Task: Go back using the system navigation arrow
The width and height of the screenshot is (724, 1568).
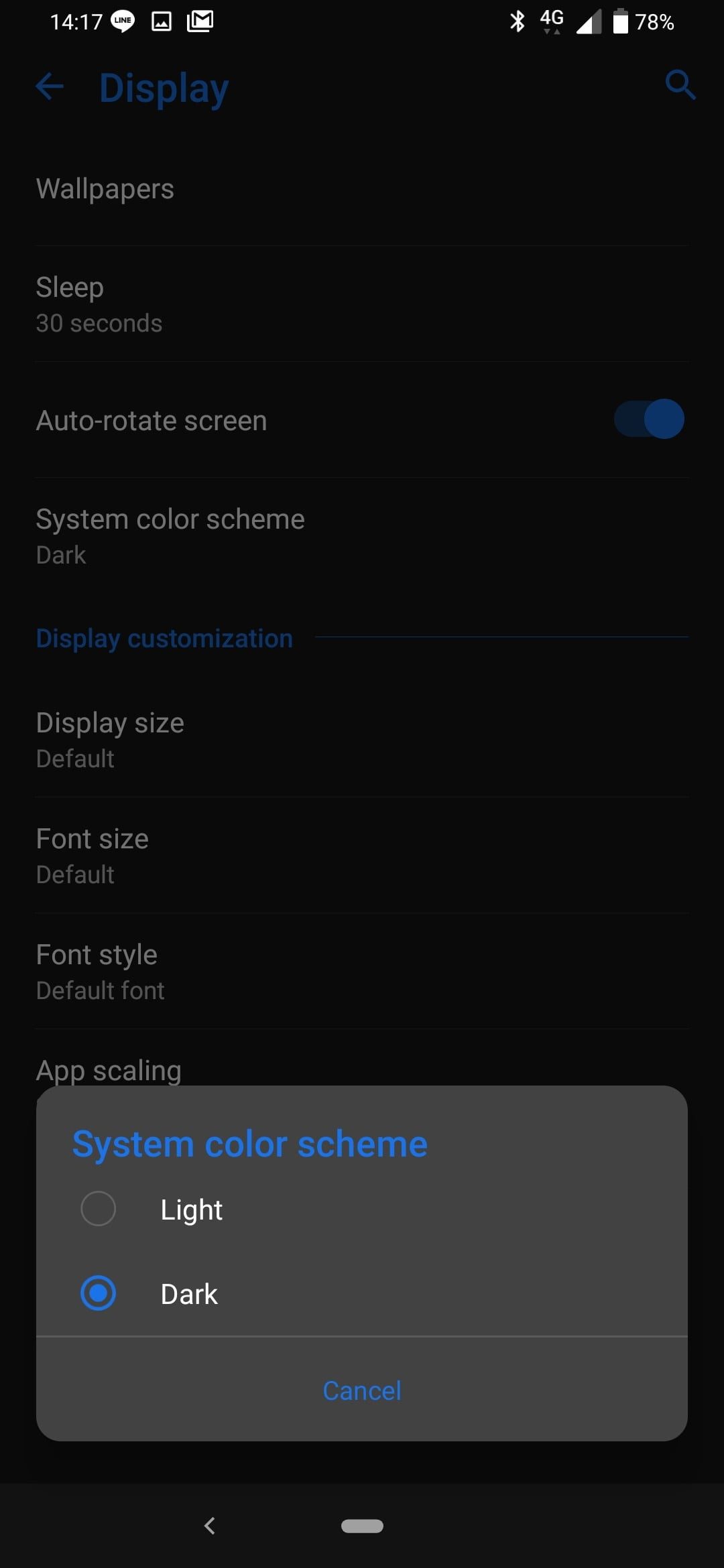Action: click(210, 1526)
